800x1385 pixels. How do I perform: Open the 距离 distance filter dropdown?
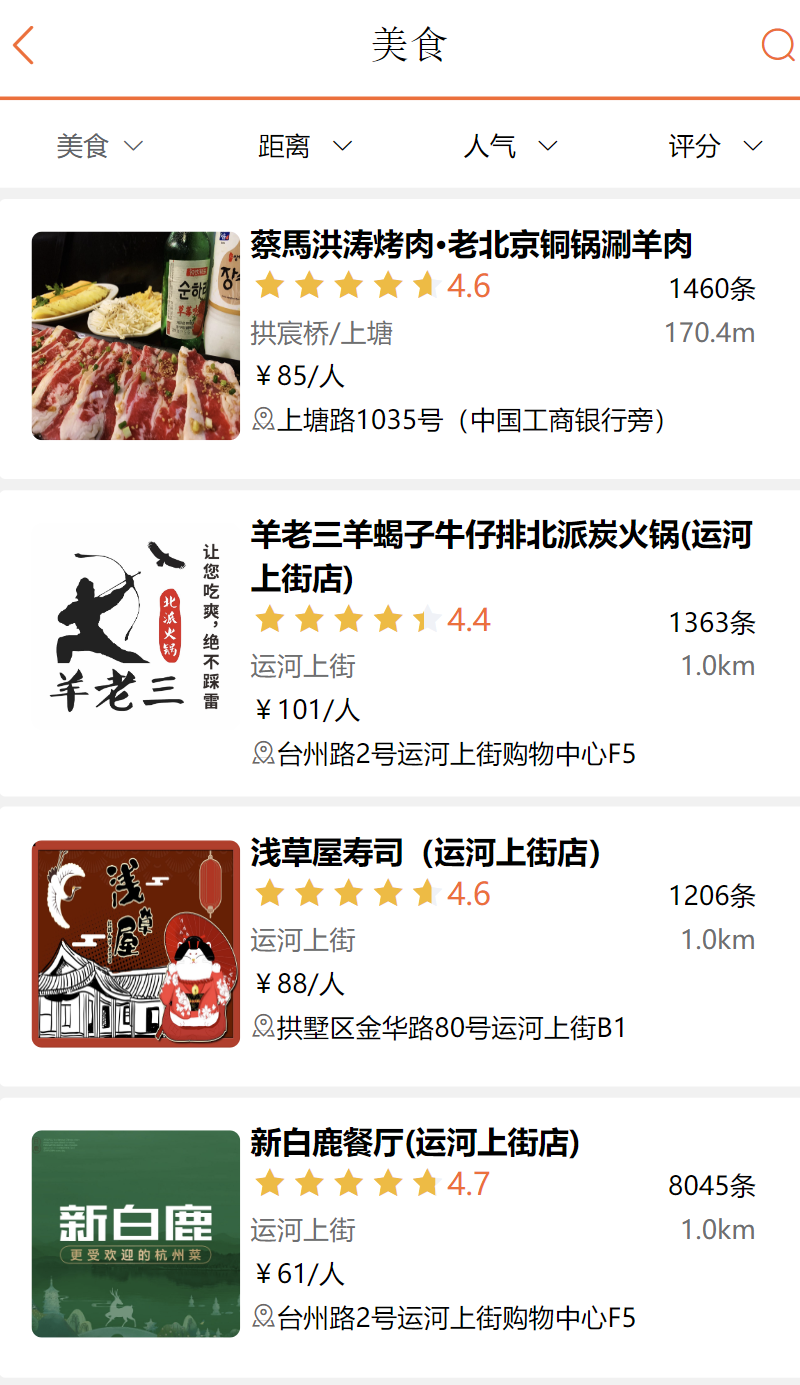pos(305,147)
